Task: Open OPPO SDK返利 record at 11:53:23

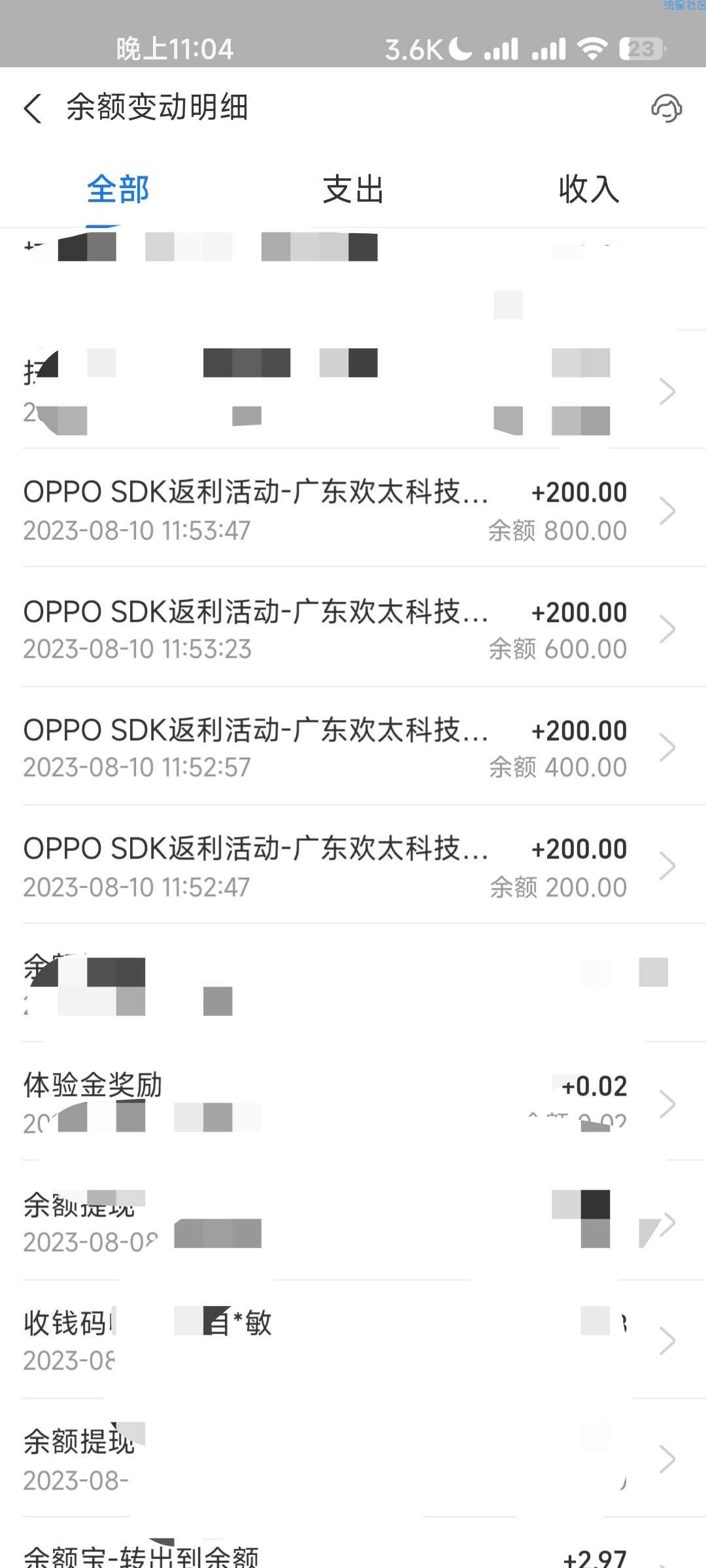Action: pos(353,629)
